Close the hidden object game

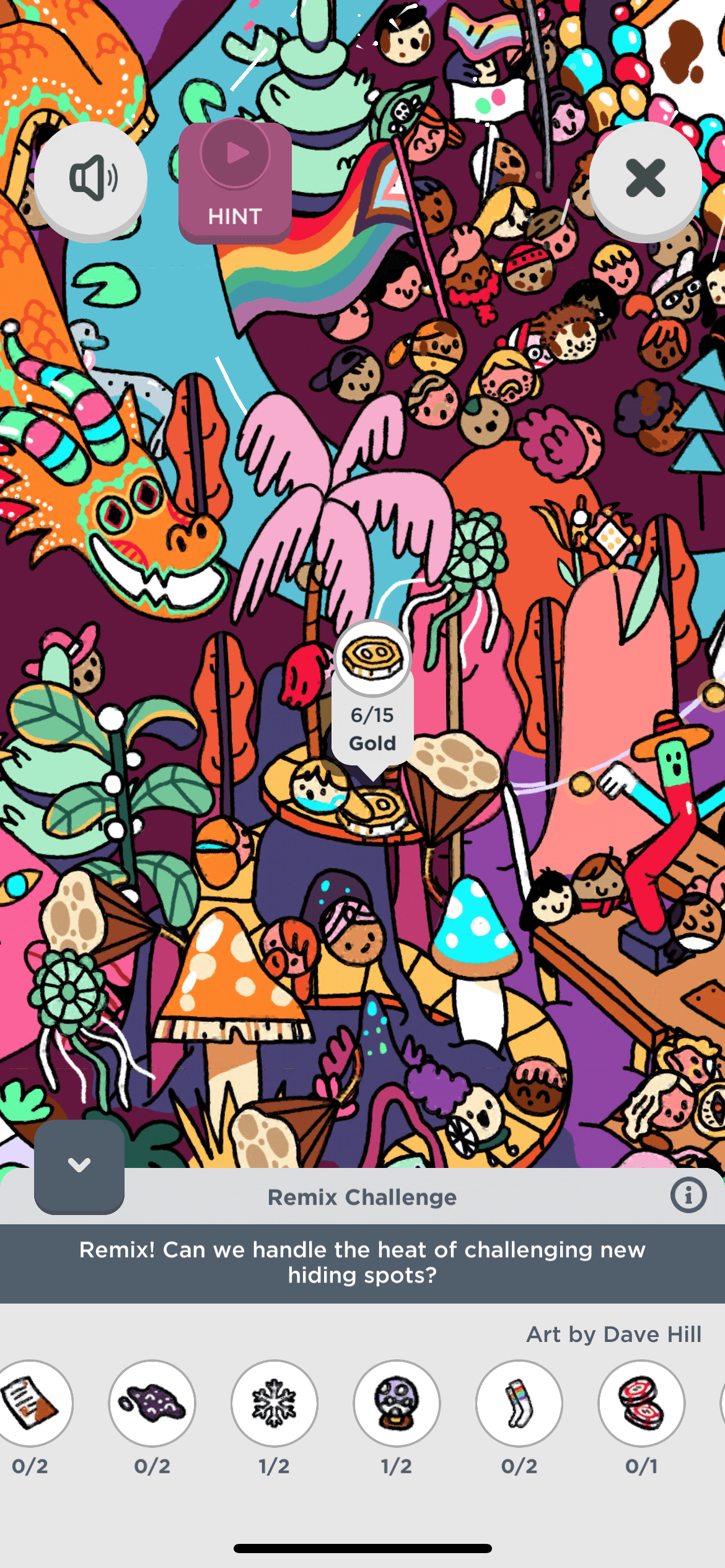645,178
